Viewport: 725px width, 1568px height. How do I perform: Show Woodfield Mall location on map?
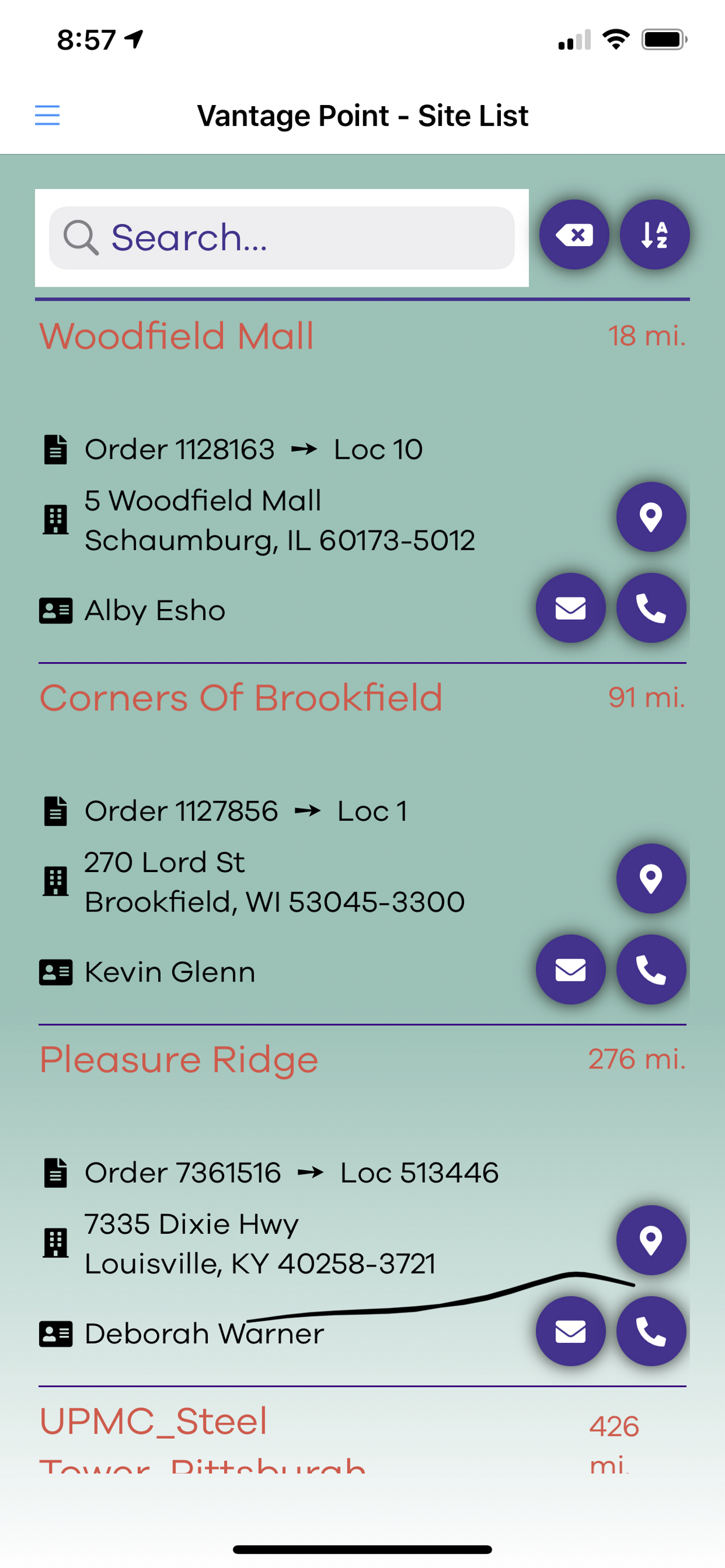(650, 517)
